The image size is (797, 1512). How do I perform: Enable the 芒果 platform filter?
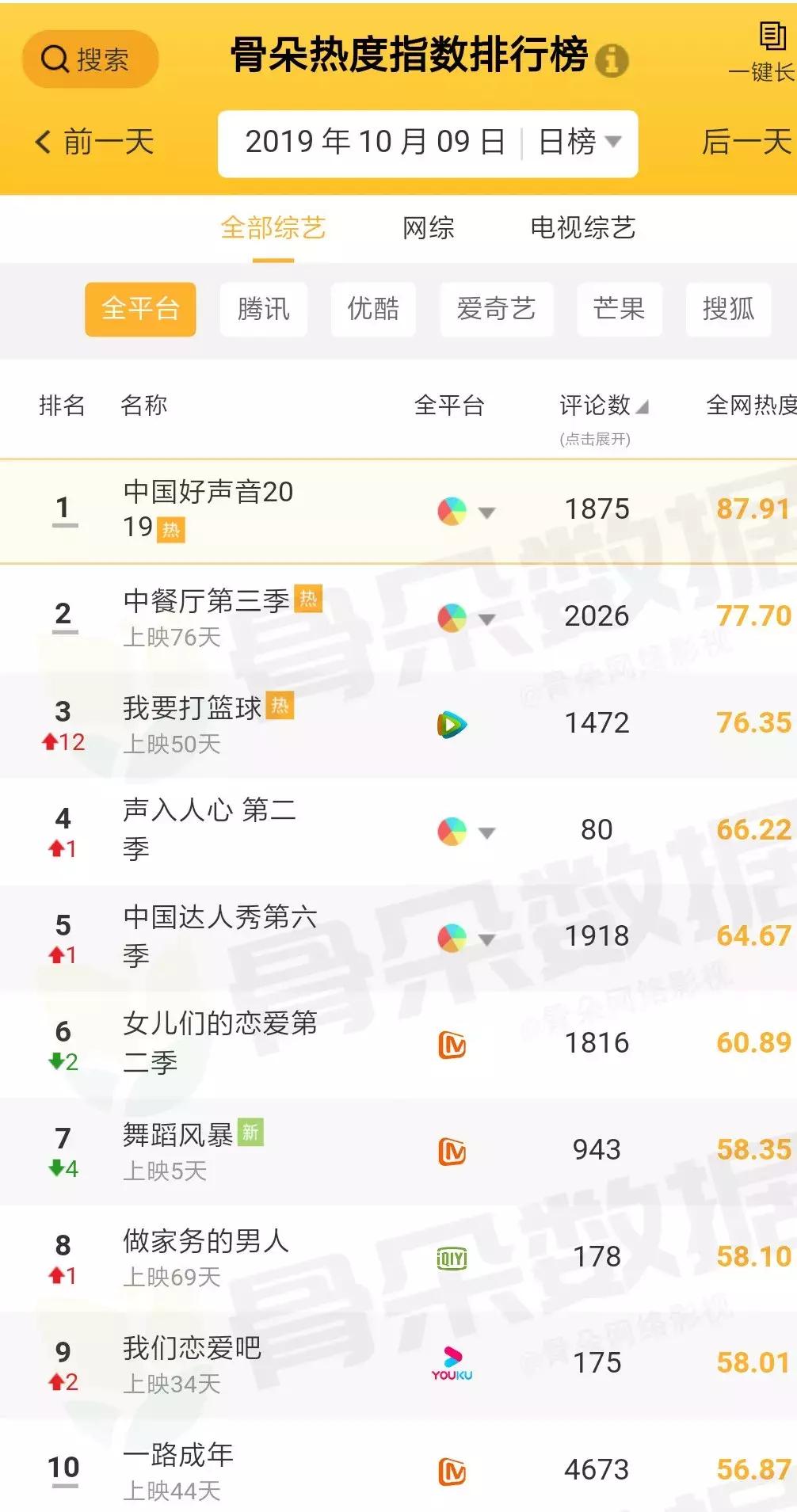click(619, 310)
